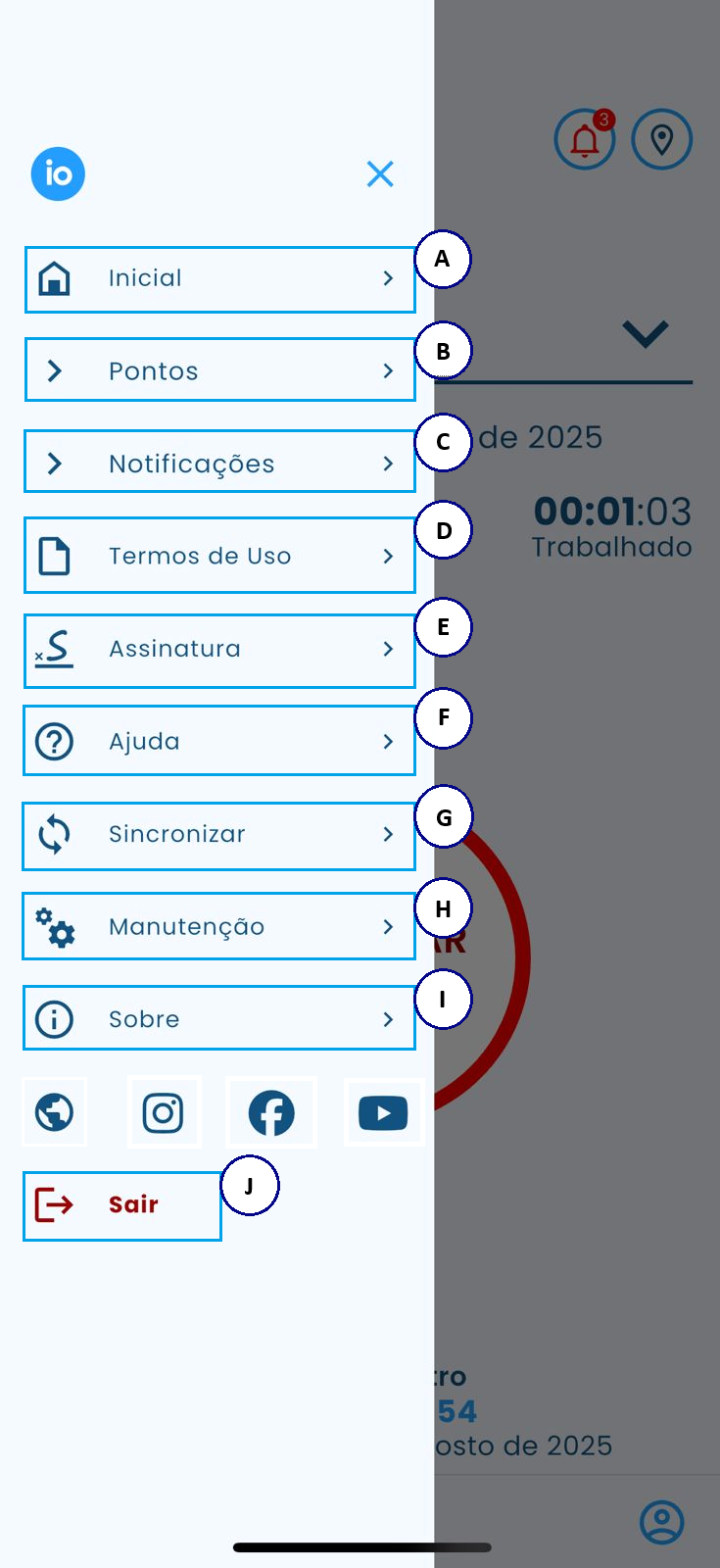Tap the io app logo icon
The height and width of the screenshot is (1568, 720).
click(x=58, y=173)
